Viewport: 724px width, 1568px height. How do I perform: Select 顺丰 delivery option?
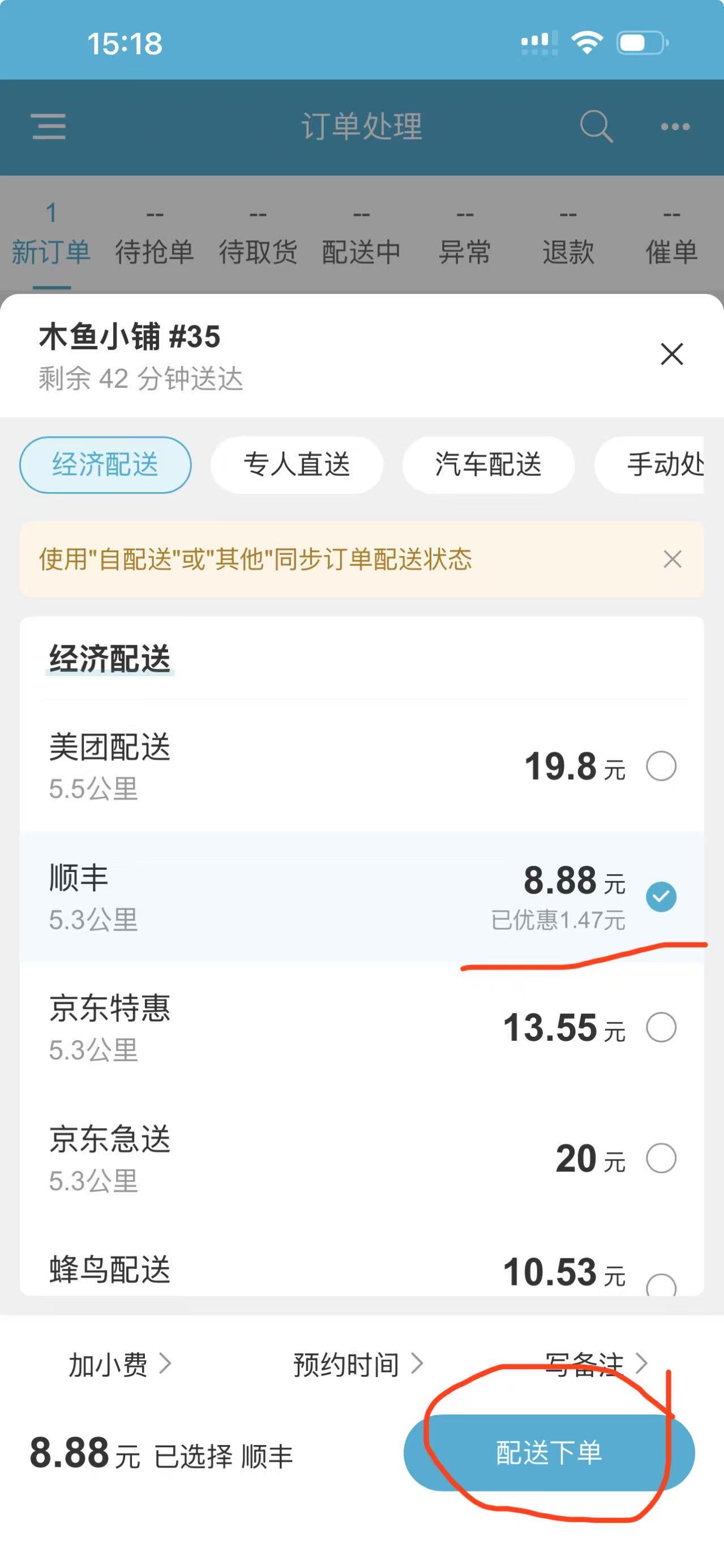(661, 896)
